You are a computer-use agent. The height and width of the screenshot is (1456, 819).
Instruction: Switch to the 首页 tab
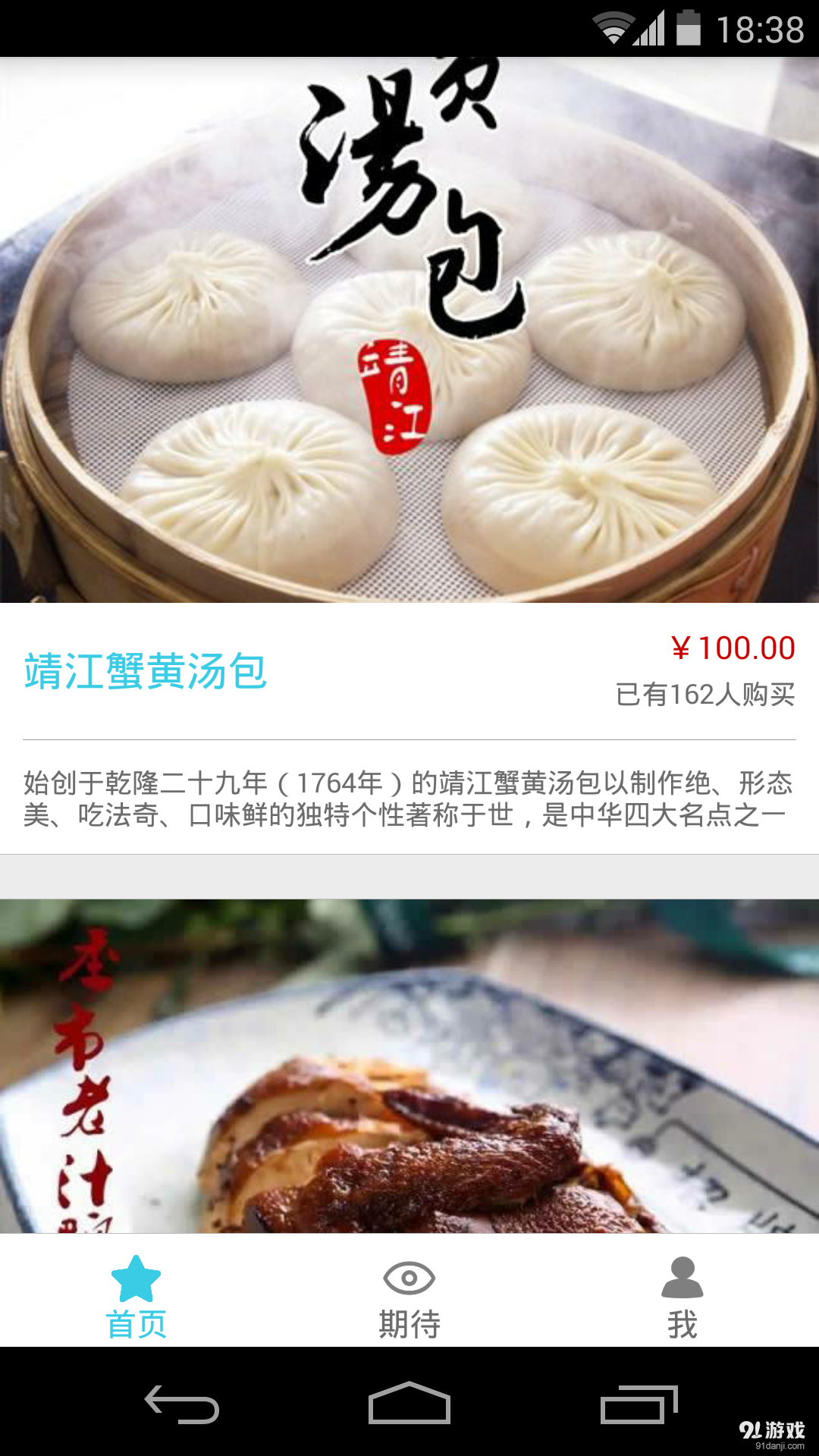136,1295
